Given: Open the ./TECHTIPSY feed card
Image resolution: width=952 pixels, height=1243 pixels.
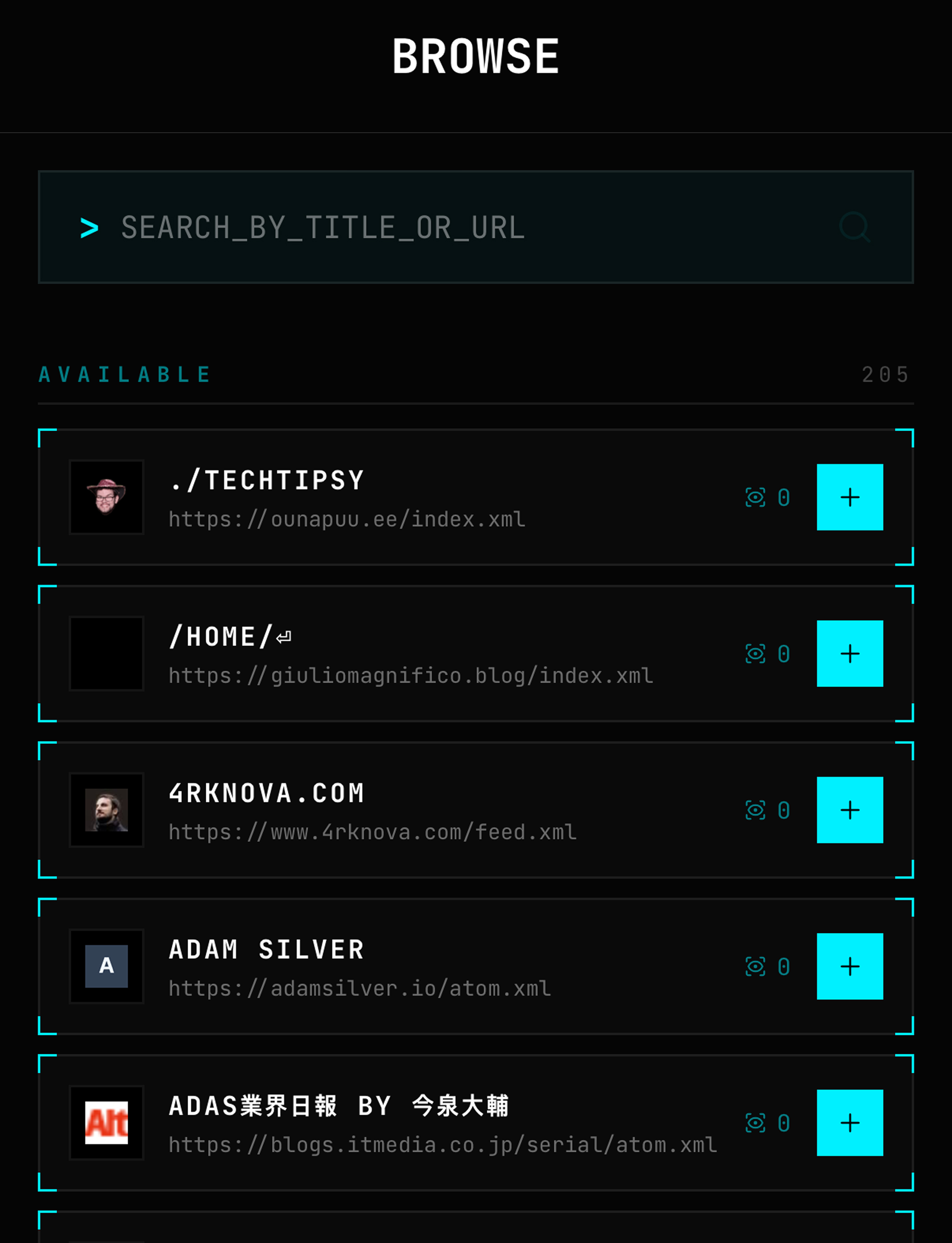Looking at the screenshot, I should coord(397,497).
